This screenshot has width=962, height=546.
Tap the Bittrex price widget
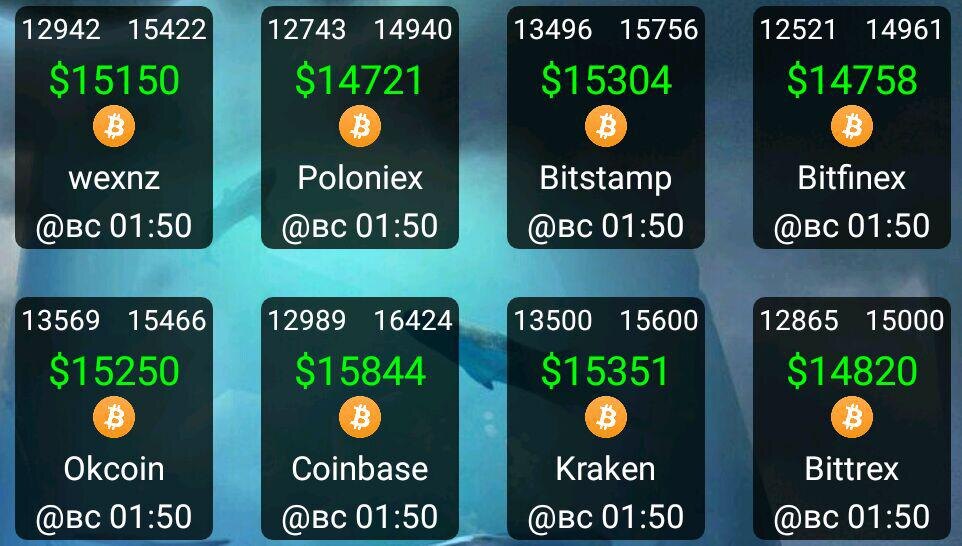tap(851, 418)
